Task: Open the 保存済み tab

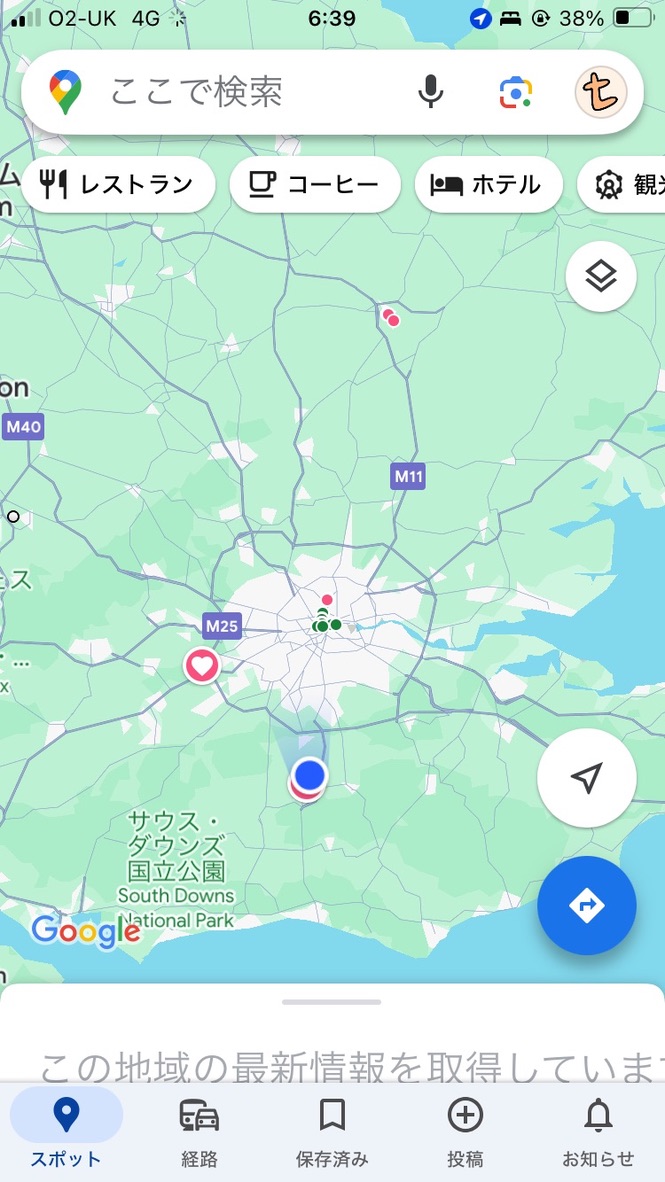Action: 332,1132
